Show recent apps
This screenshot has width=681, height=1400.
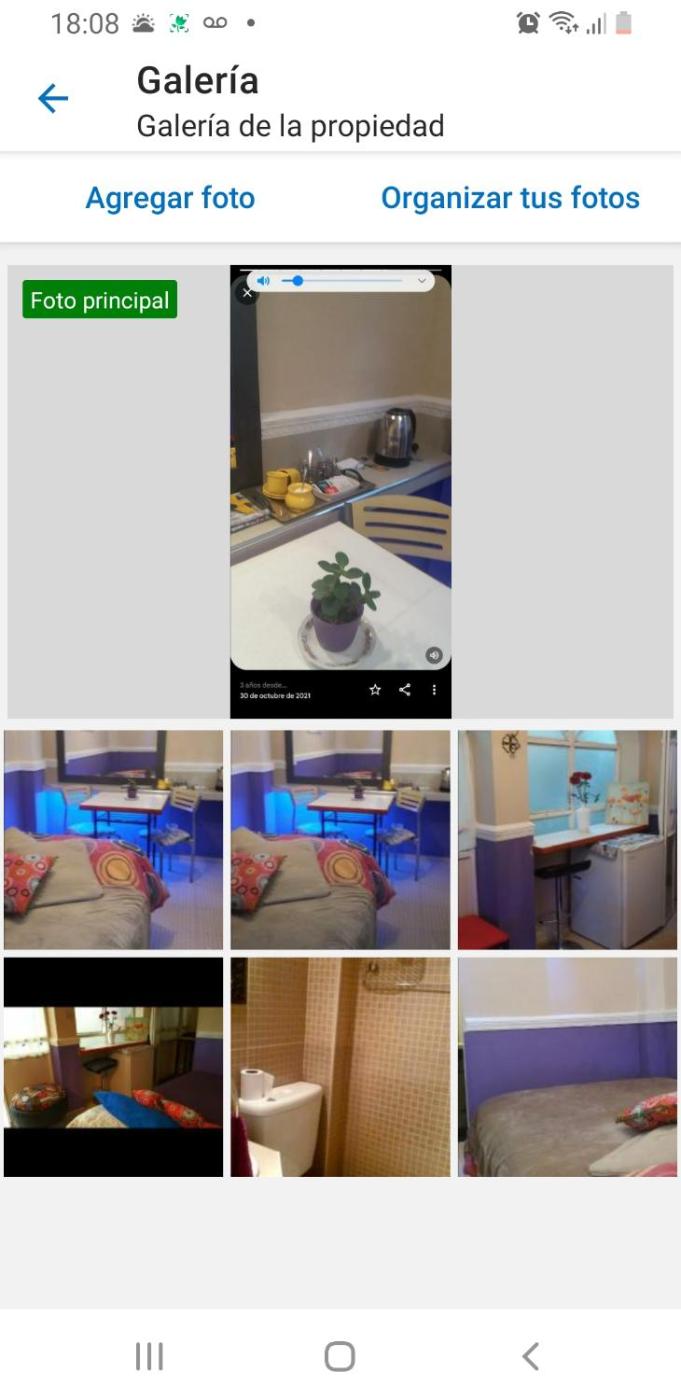149,1356
